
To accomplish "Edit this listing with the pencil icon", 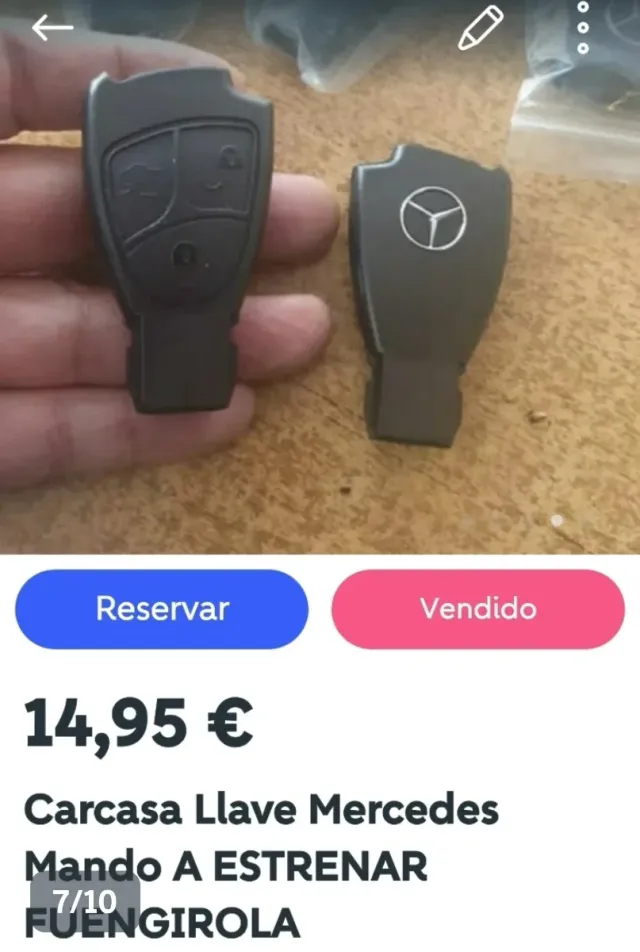I will click(480, 28).
